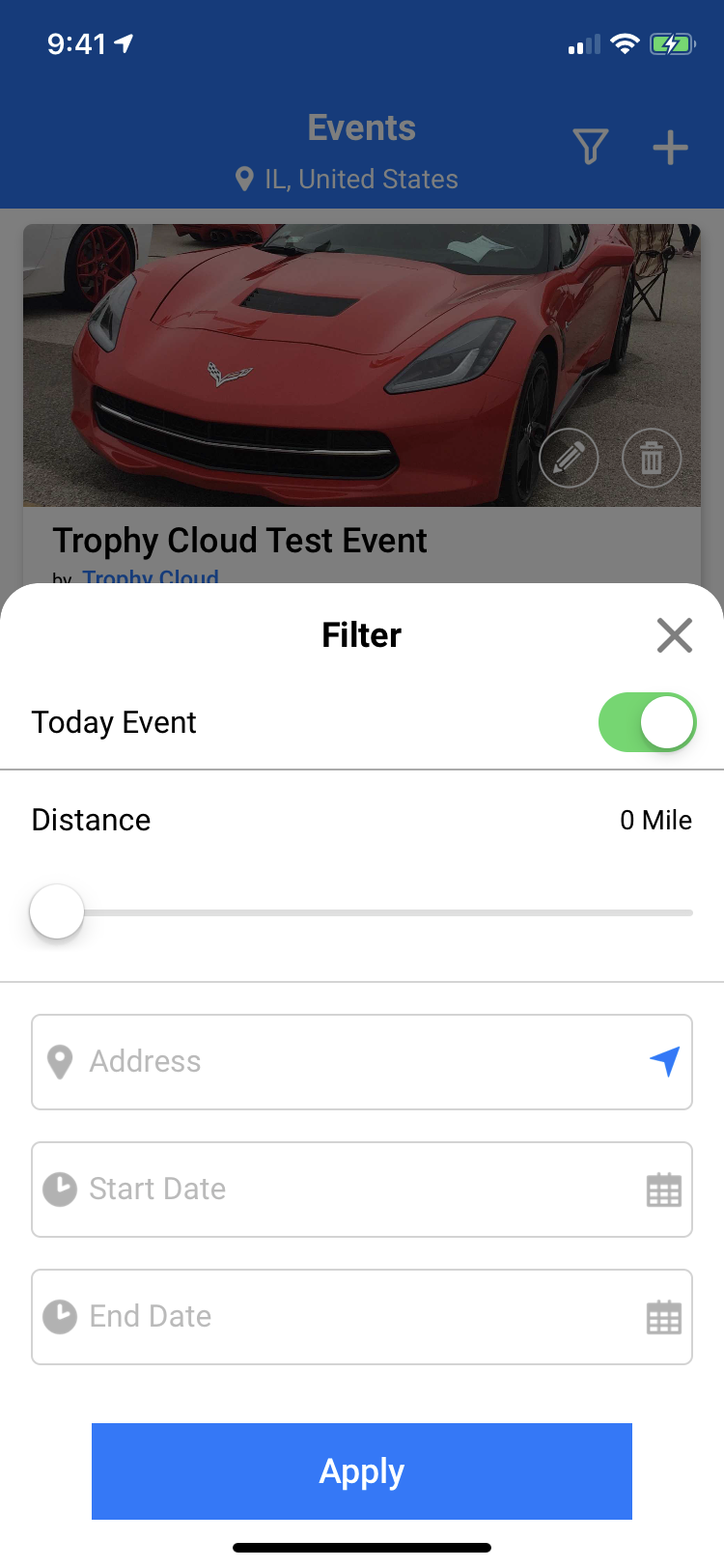724x1568 pixels.
Task: Tap the Distance slider track
Action: (x=386, y=912)
